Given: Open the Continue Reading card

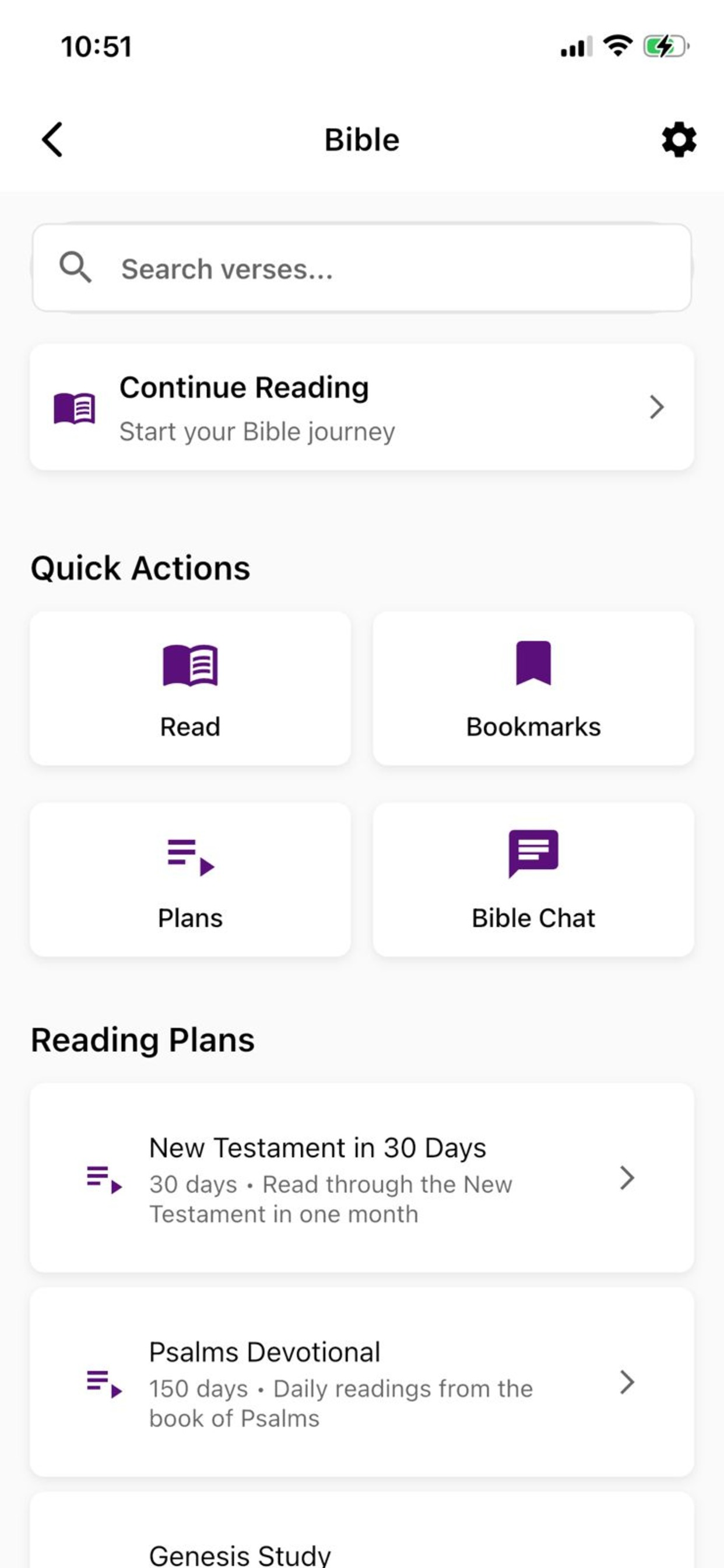Looking at the screenshot, I should click(x=362, y=407).
